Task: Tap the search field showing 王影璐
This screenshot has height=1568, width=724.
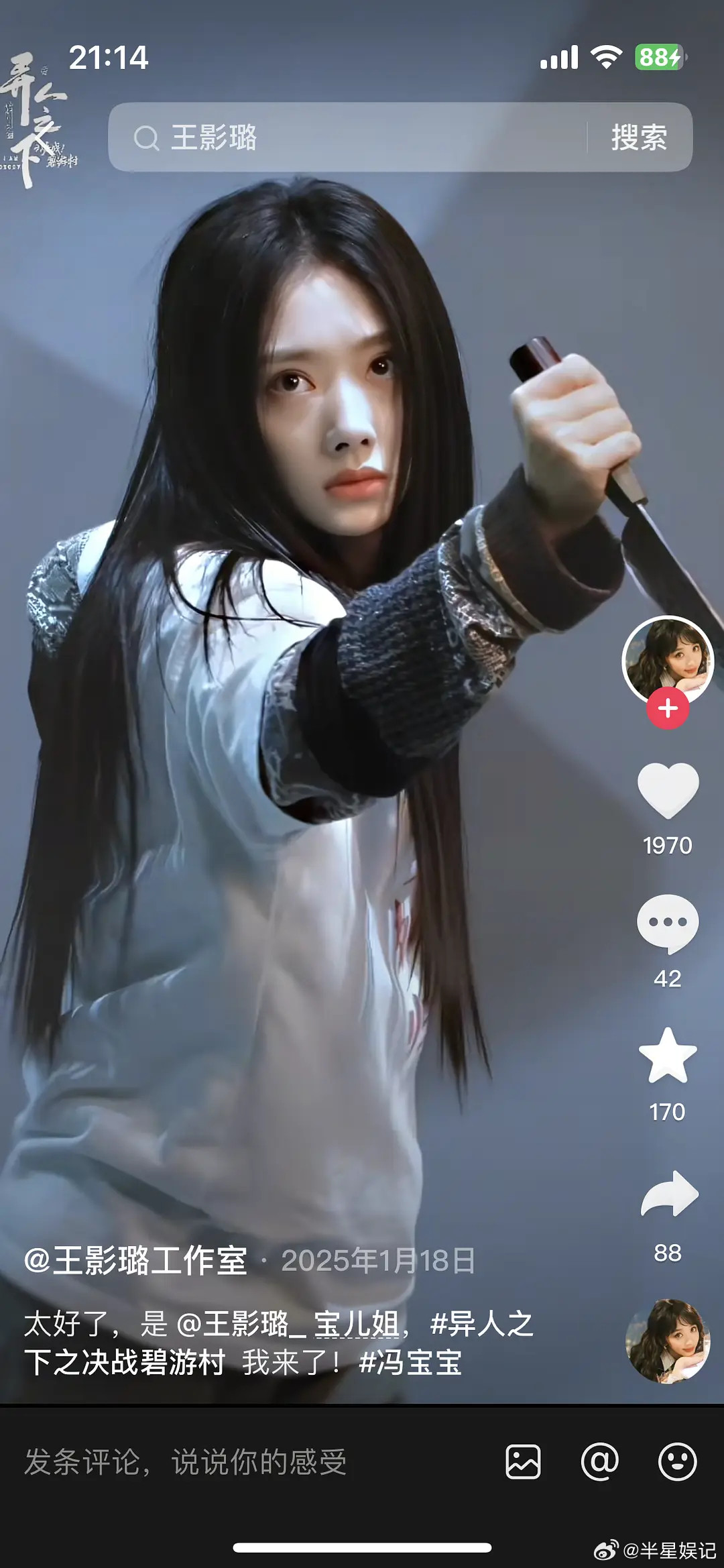Action: pyautogui.click(x=349, y=137)
